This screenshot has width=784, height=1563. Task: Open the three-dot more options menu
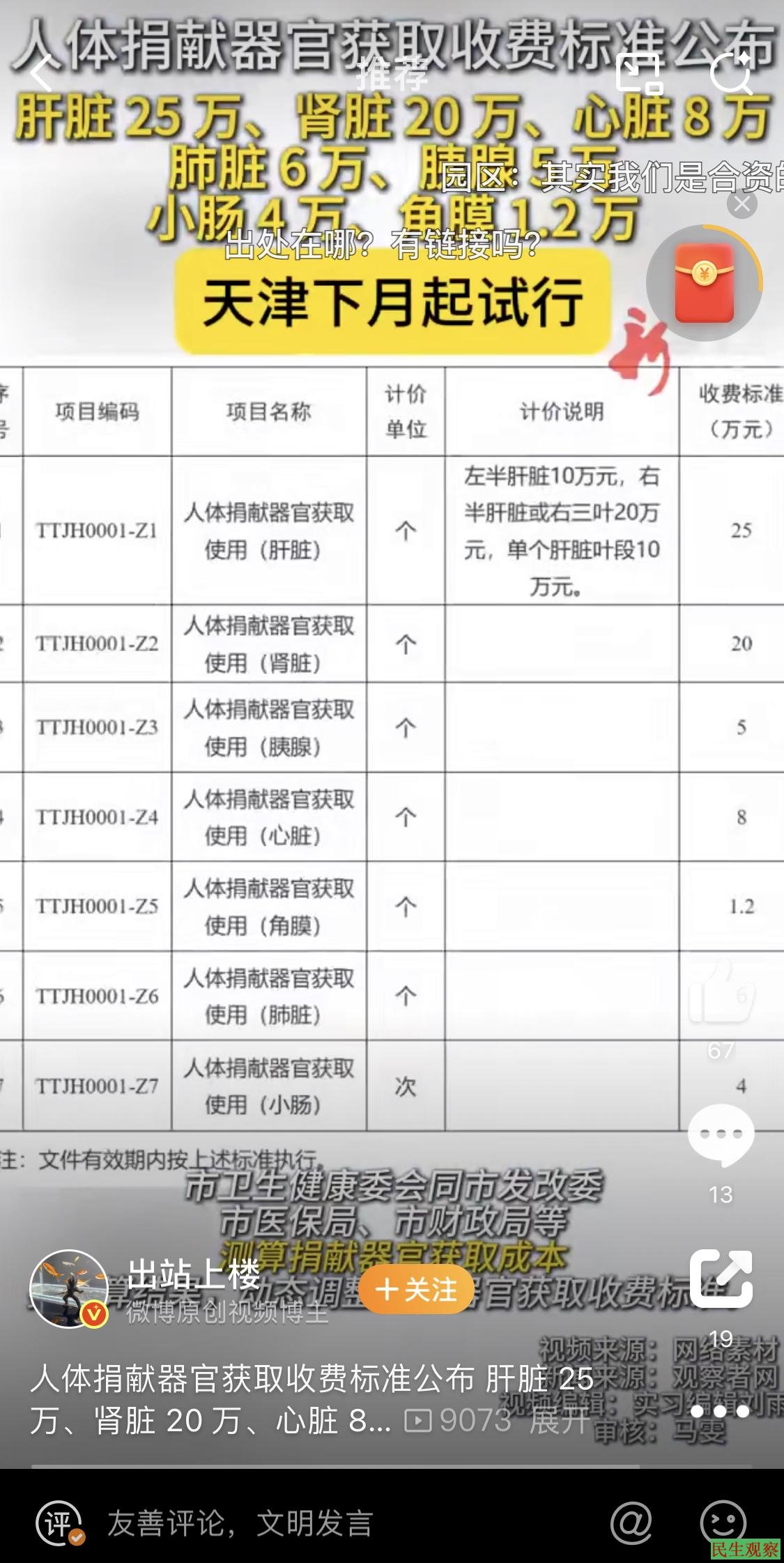click(x=721, y=1411)
